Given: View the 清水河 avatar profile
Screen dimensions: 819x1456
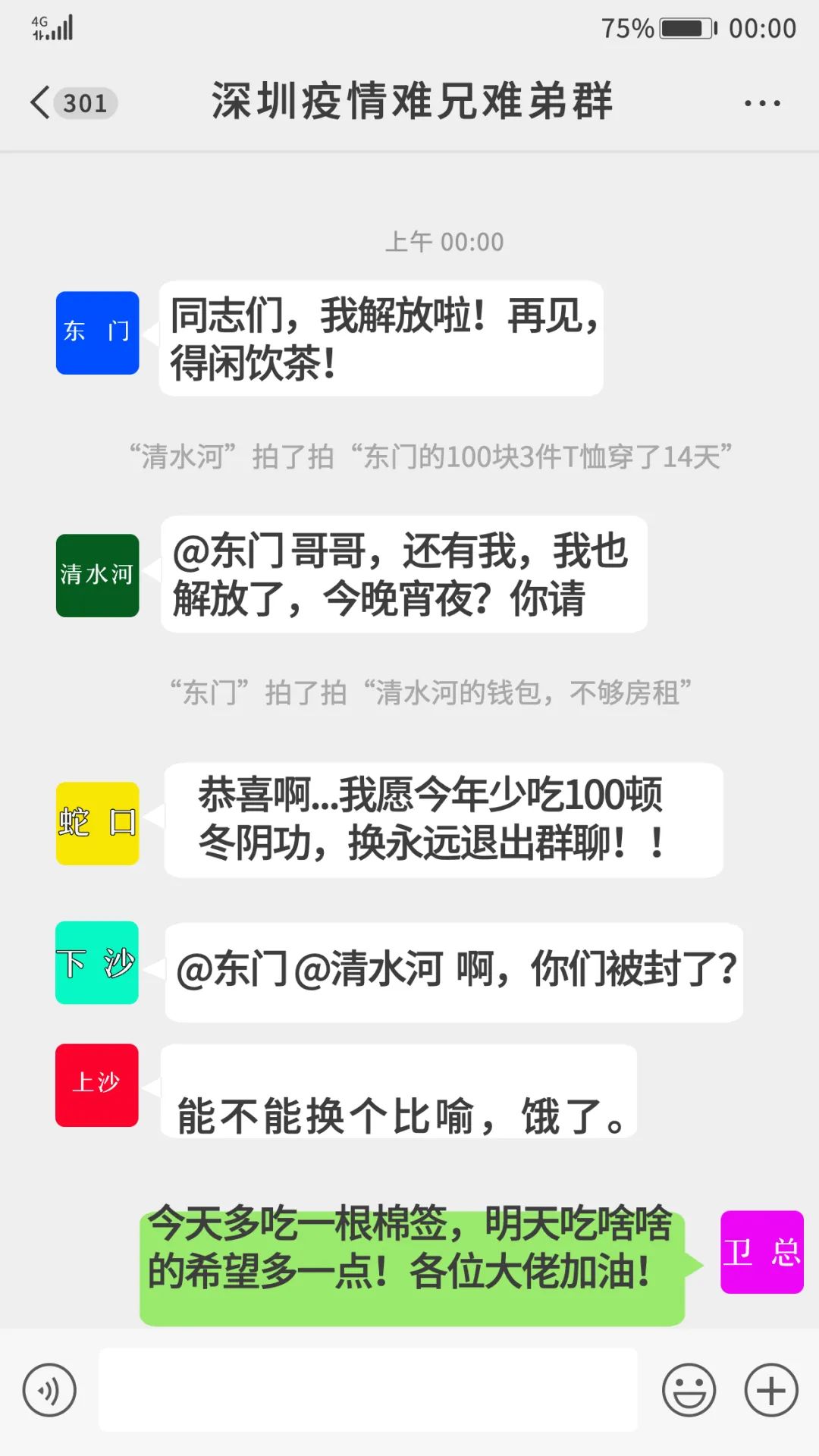Looking at the screenshot, I should (x=97, y=575).
